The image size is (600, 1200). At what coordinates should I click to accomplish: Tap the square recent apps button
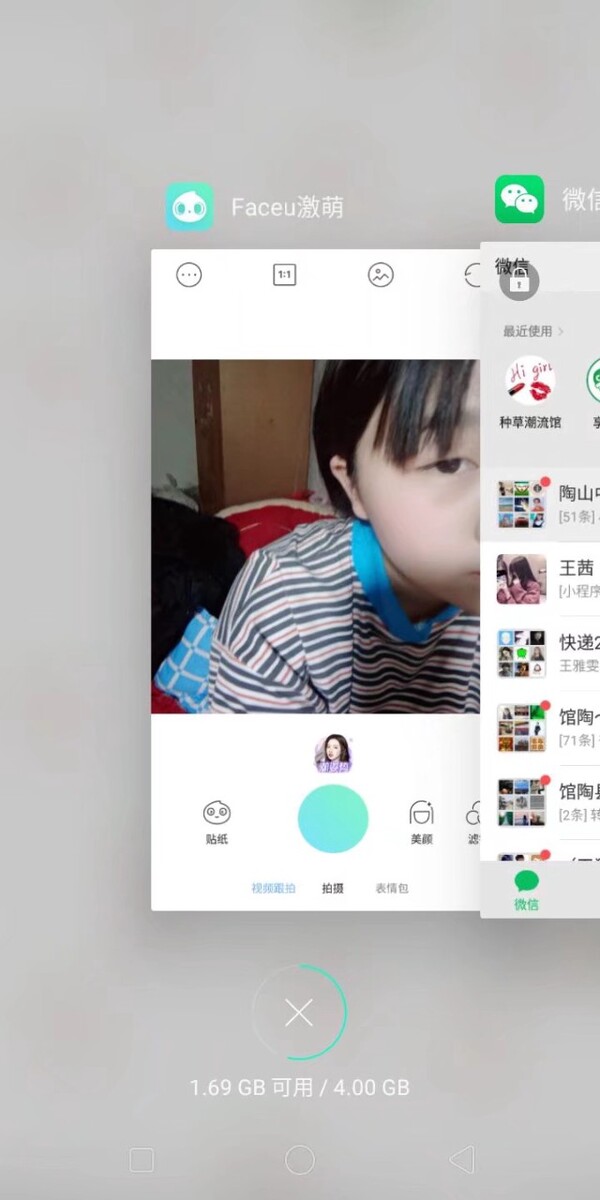tap(142, 1160)
